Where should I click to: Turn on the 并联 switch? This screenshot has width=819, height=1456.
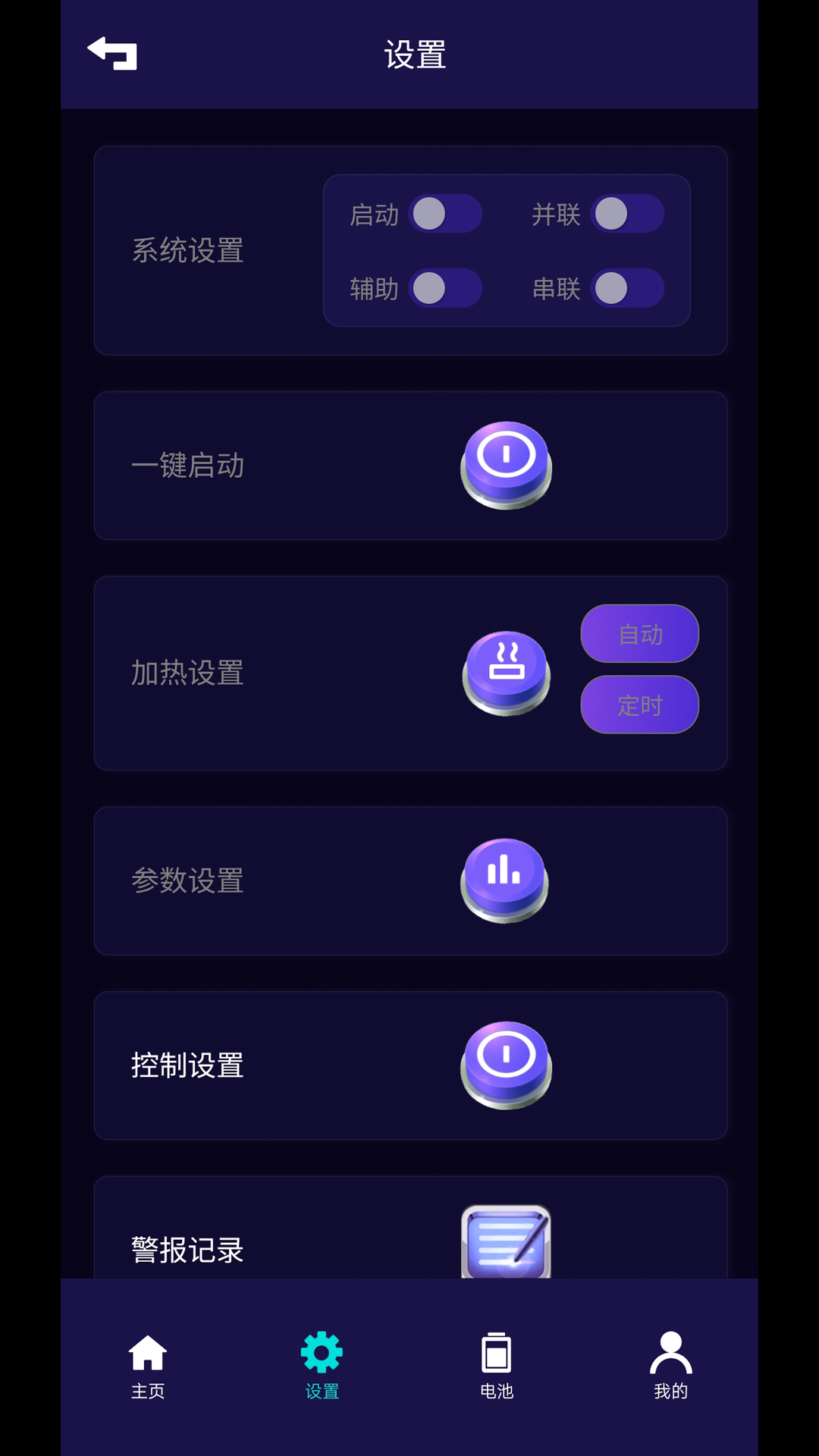click(x=627, y=215)
